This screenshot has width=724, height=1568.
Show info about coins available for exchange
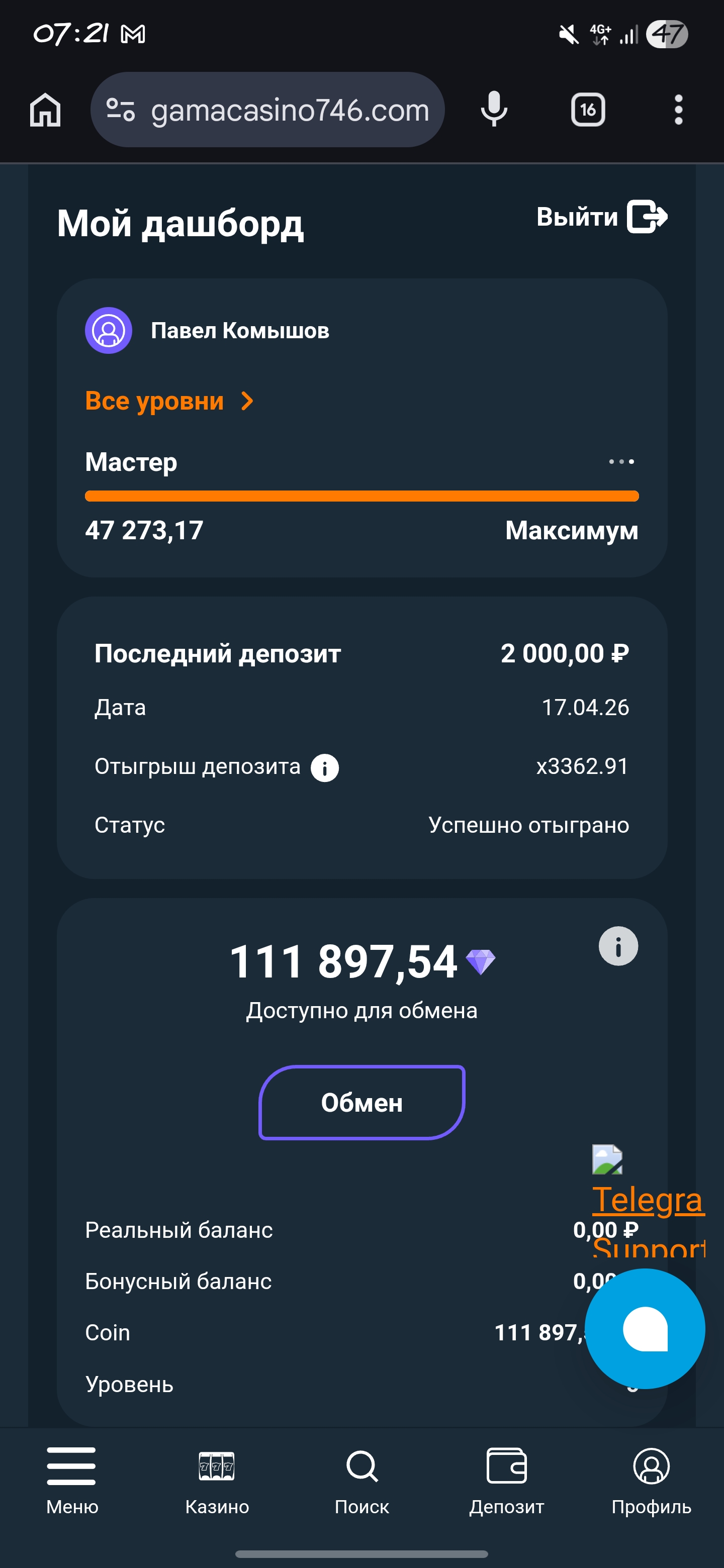pos(618,946)
